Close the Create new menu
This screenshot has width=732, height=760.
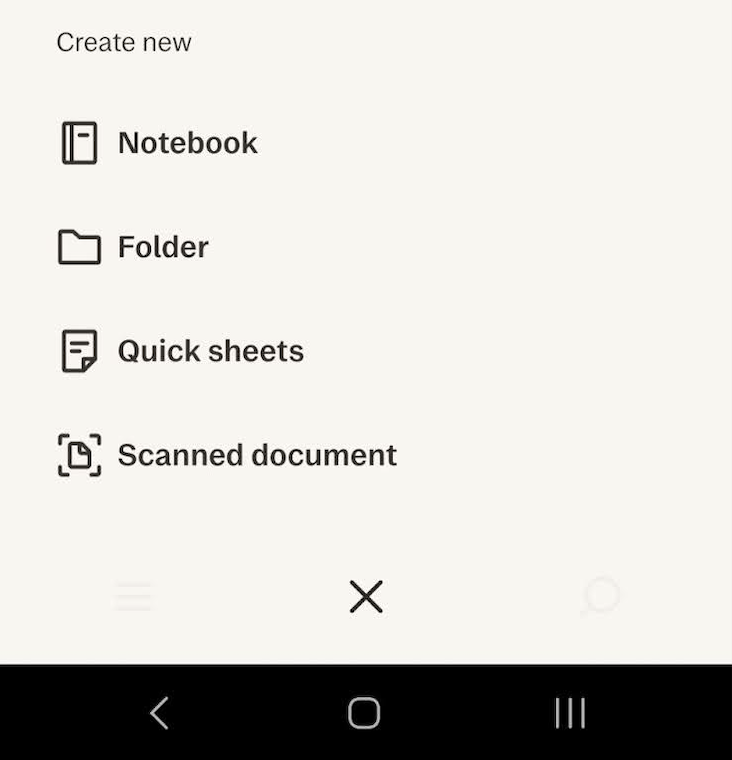coord(366,597)
